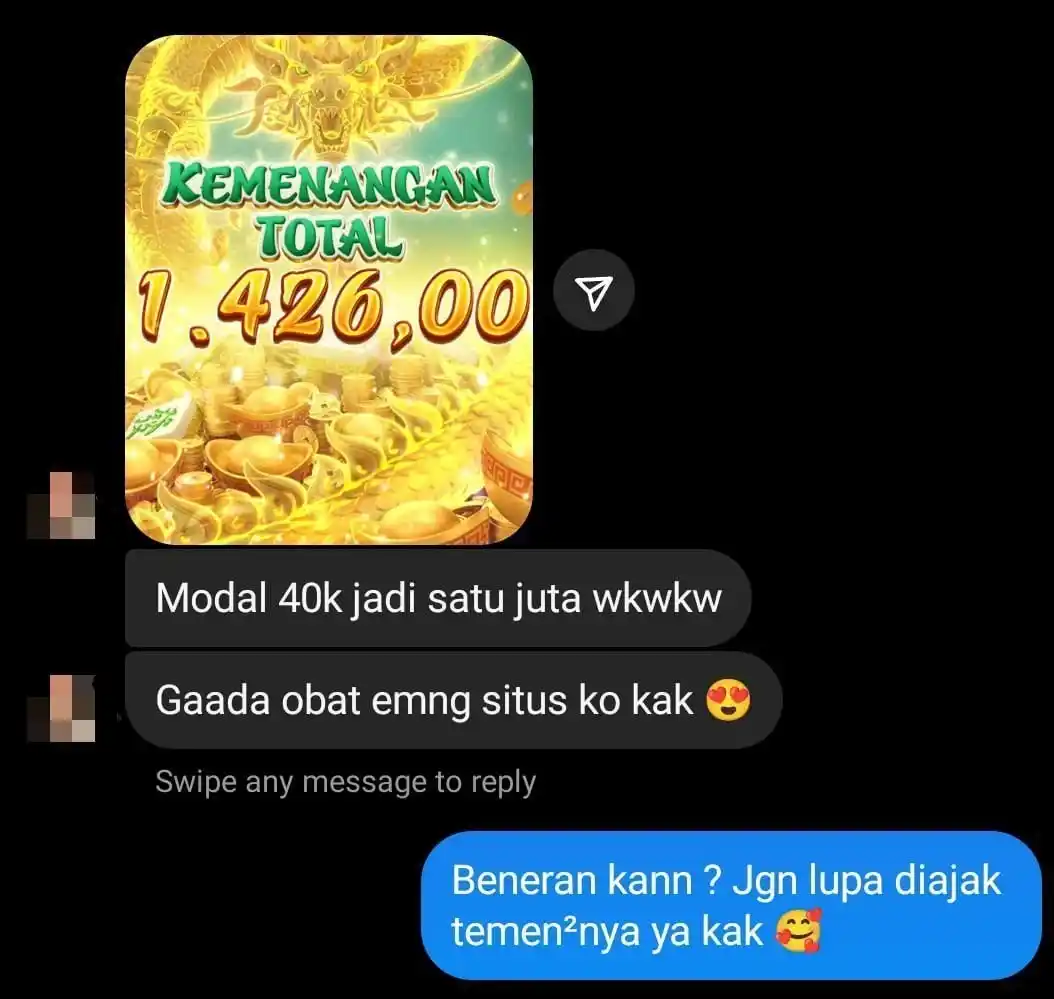Open the Kemenangan Total image message
The height and width of the screenshot is (999, 1054).
tap(328, 290)
